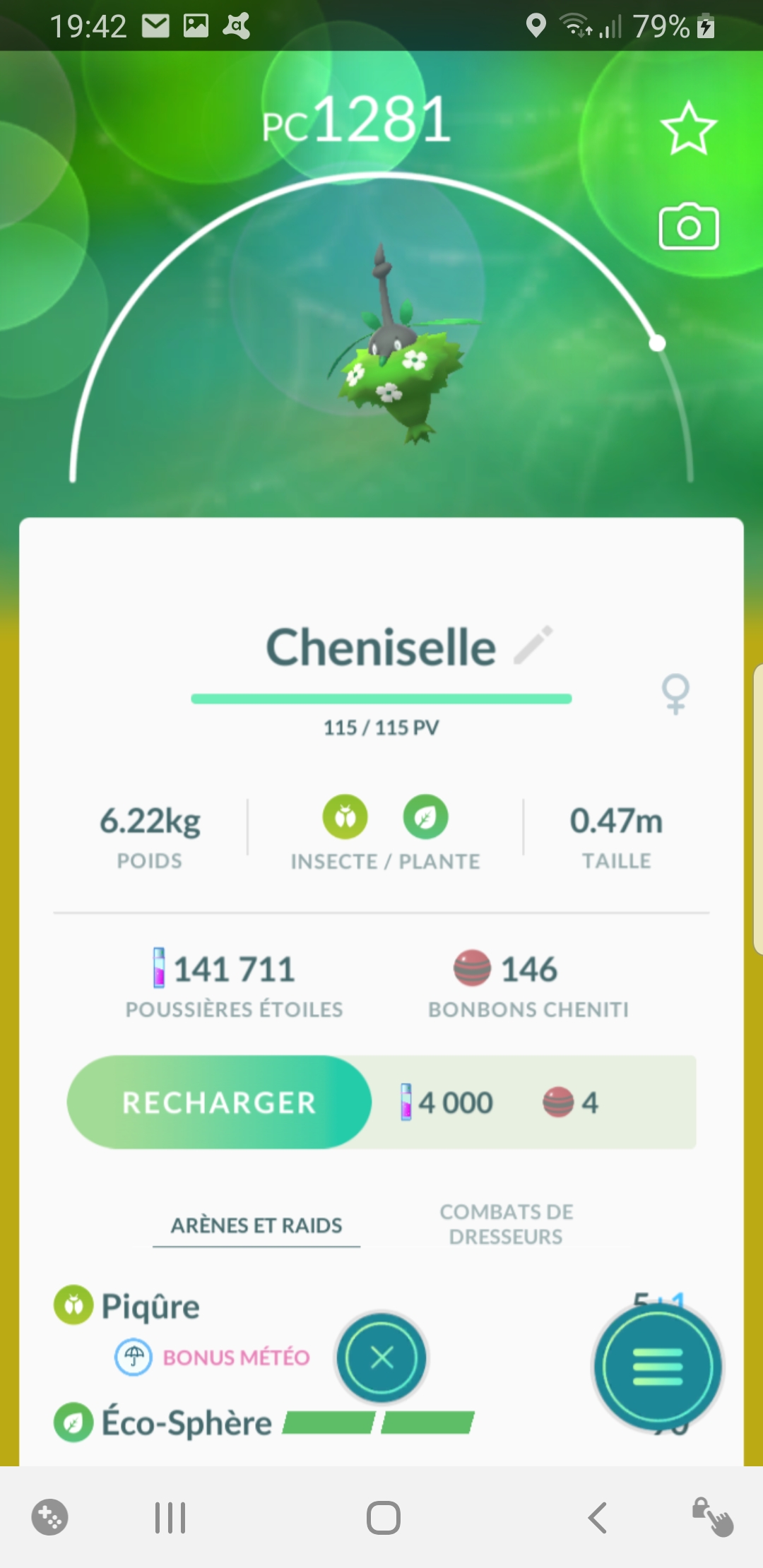Mark Cheniselle as favorite with the star
The width and height of the screenshot is (763, 1568).
coord(688,128)
